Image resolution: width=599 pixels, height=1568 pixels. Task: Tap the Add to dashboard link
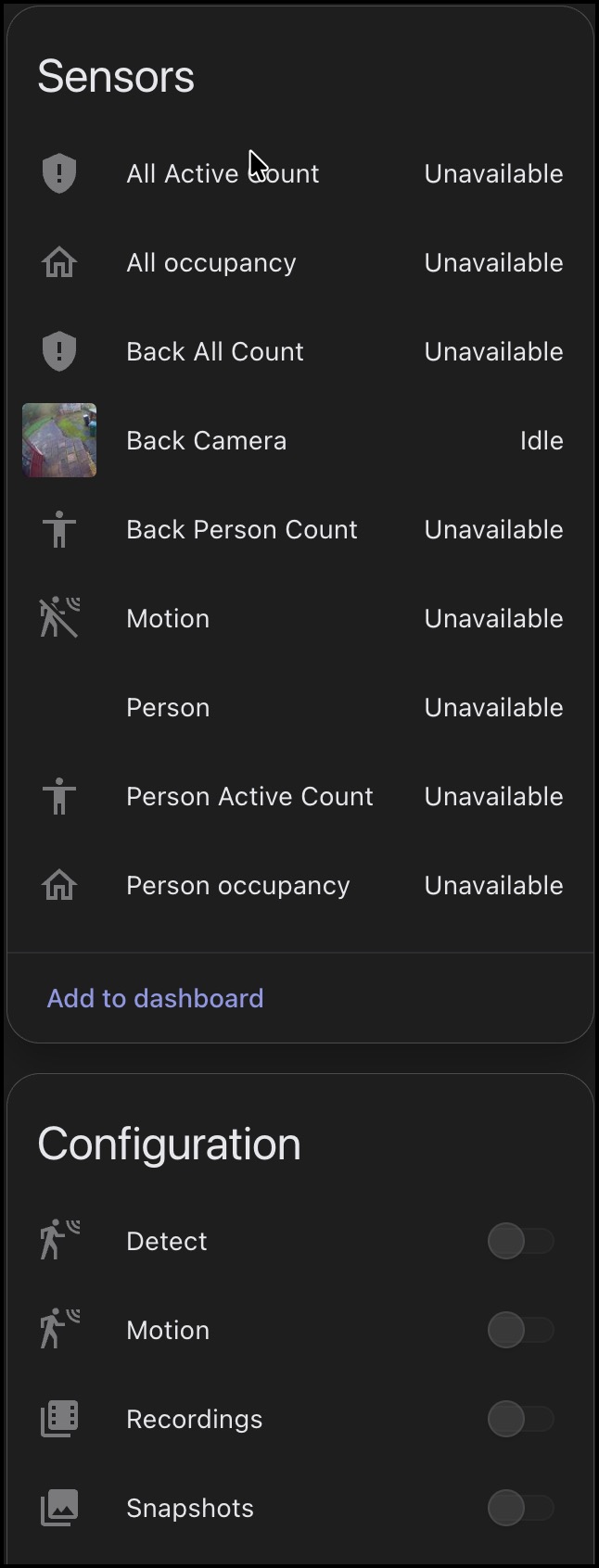point(156,998)
